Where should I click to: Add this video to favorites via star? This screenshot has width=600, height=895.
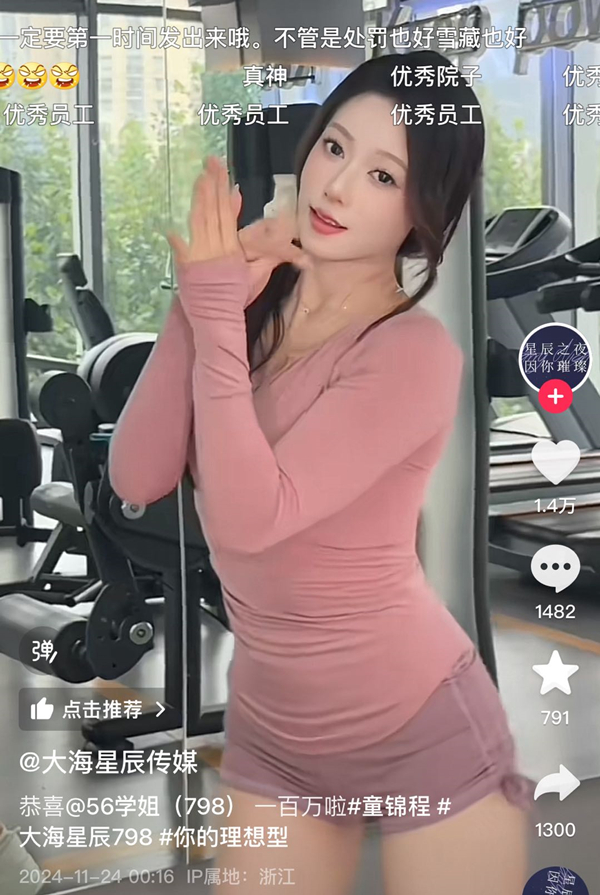(x=555, y=674)
